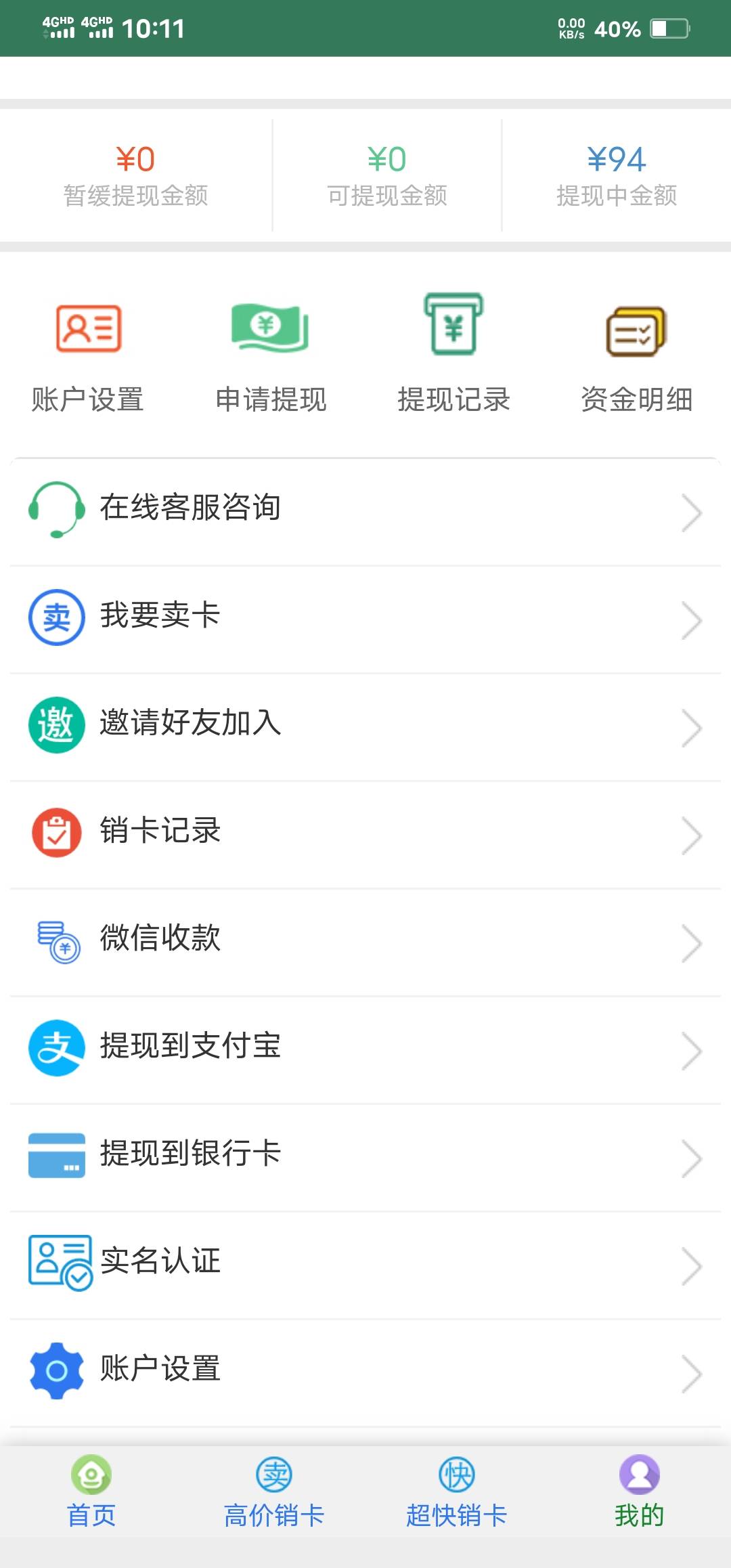
Task: Open the 账户设置 row with the gear icon
Action: coord(365,1371)
